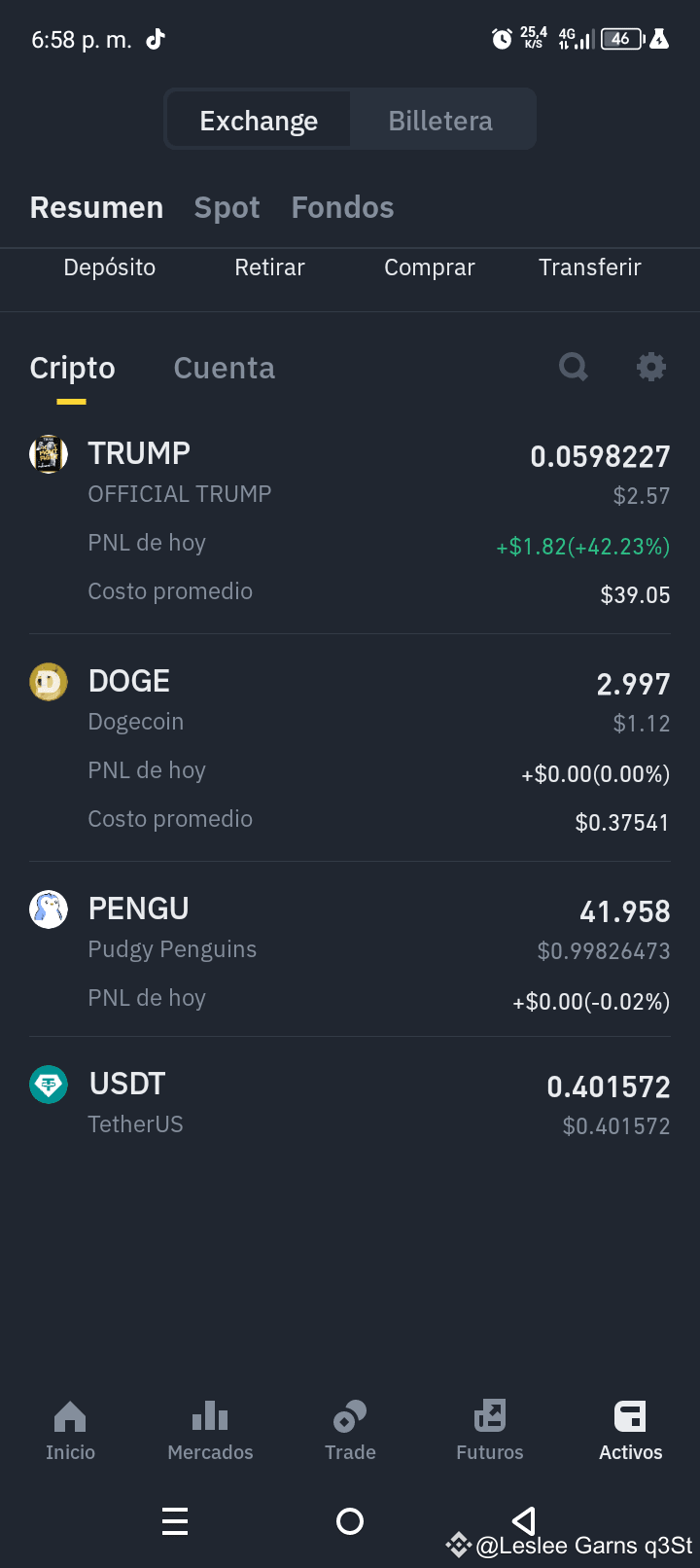Select the Resumen tab
The image size is (700, 1568).
point(96,207)
